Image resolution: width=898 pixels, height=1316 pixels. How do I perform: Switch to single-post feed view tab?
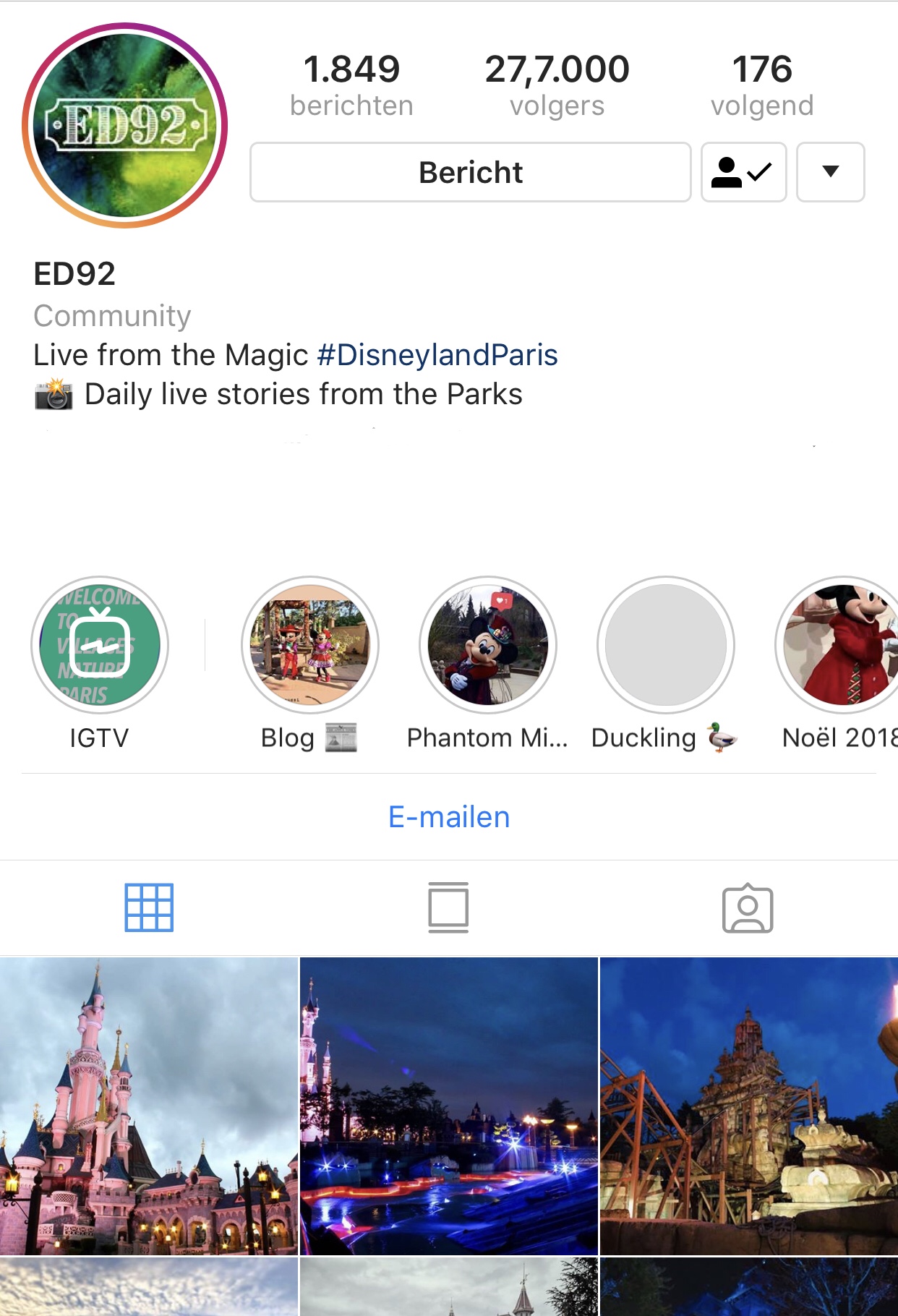click(448, 907)
